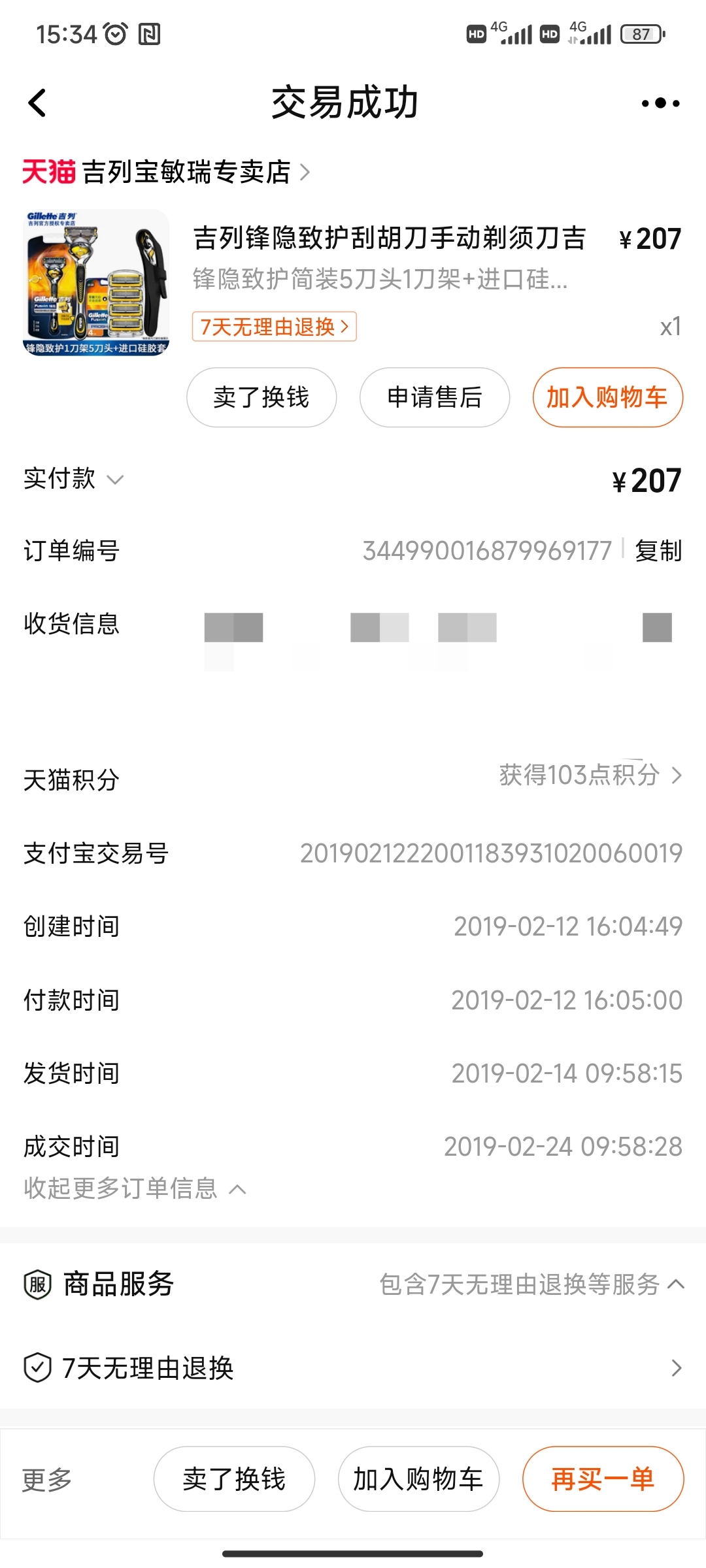Tap 更多 in the bottom bar
The width and height of the screenshot is (706, 1568).
tap(47, 1479)
